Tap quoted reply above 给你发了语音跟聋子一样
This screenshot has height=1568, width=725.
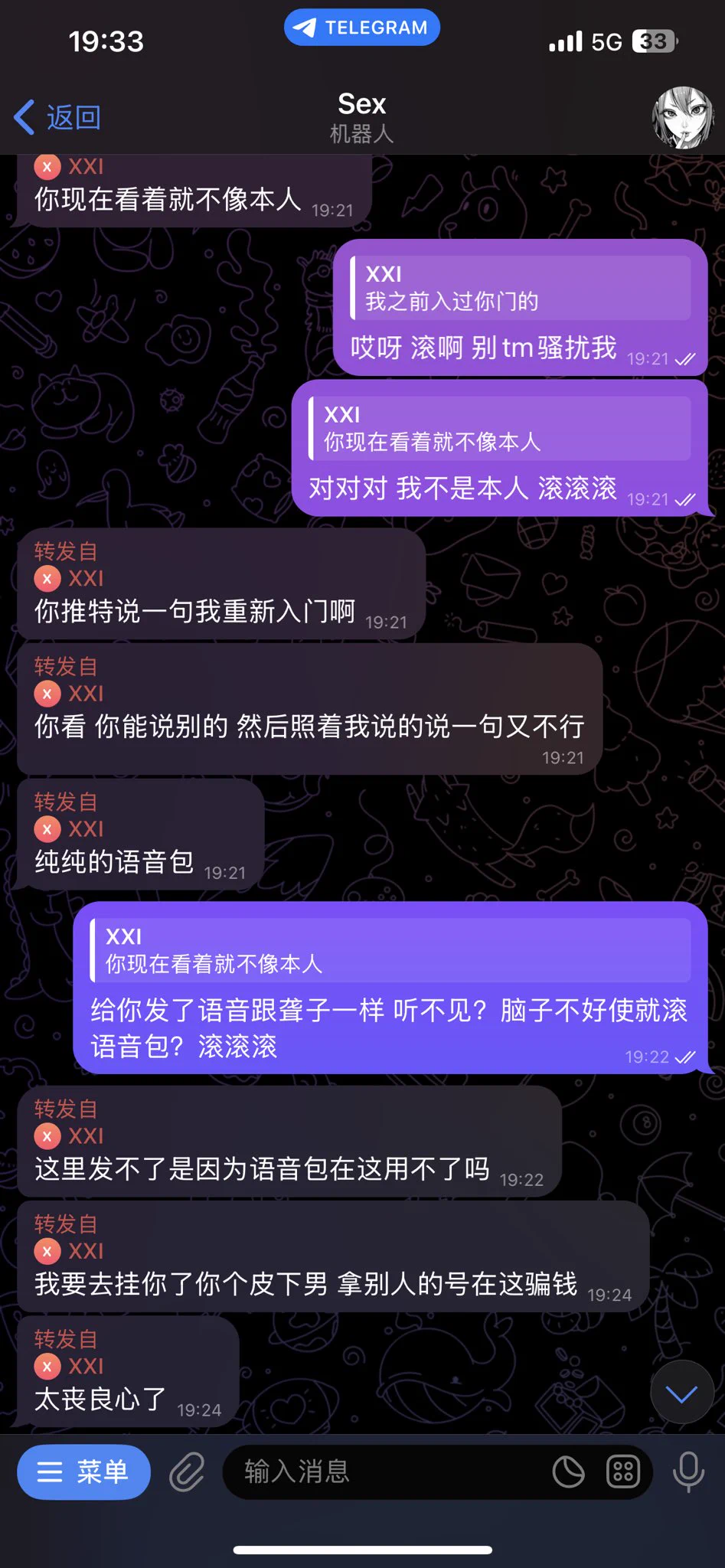(390, 950)
